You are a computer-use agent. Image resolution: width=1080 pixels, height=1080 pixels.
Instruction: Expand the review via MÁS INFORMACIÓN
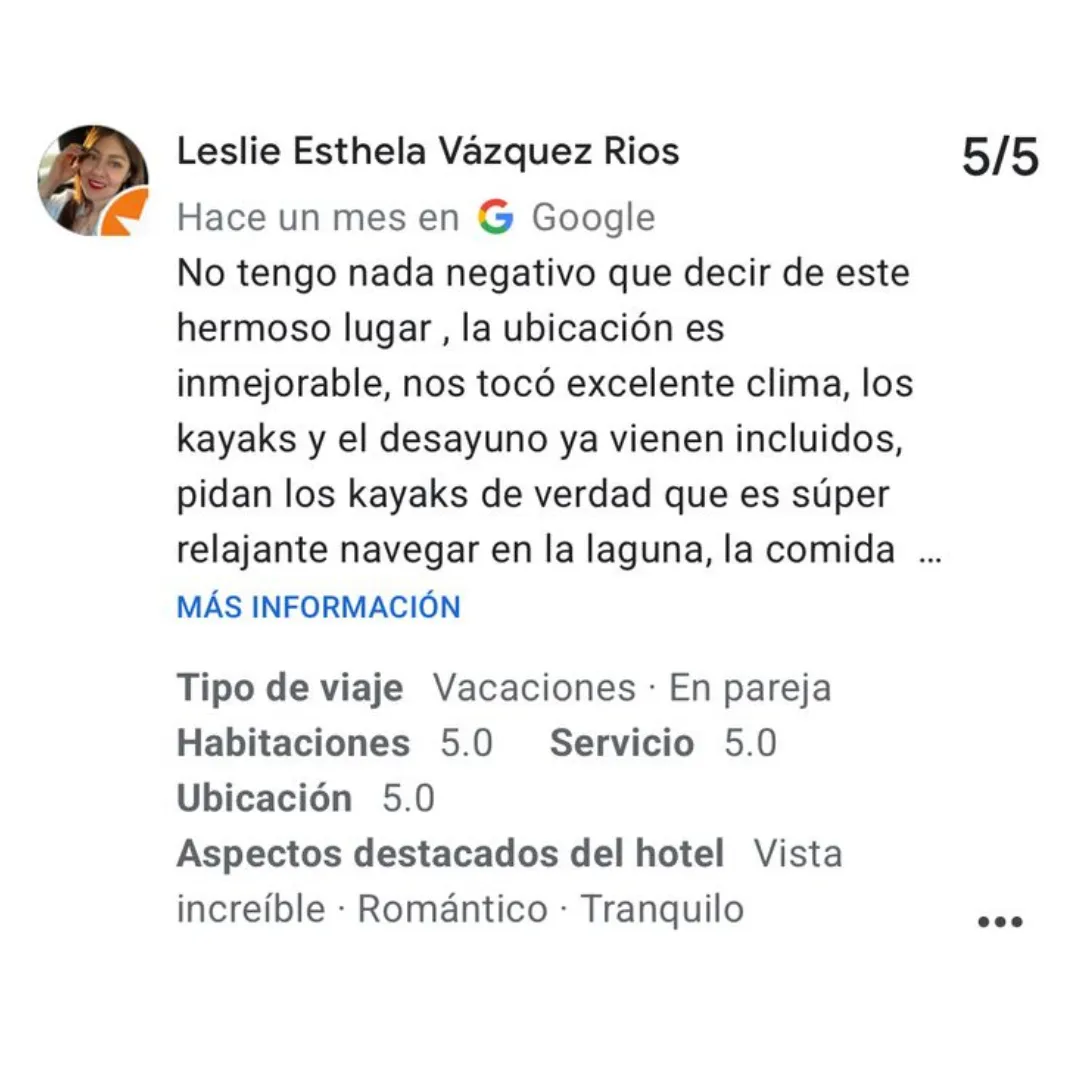point(318,607)
